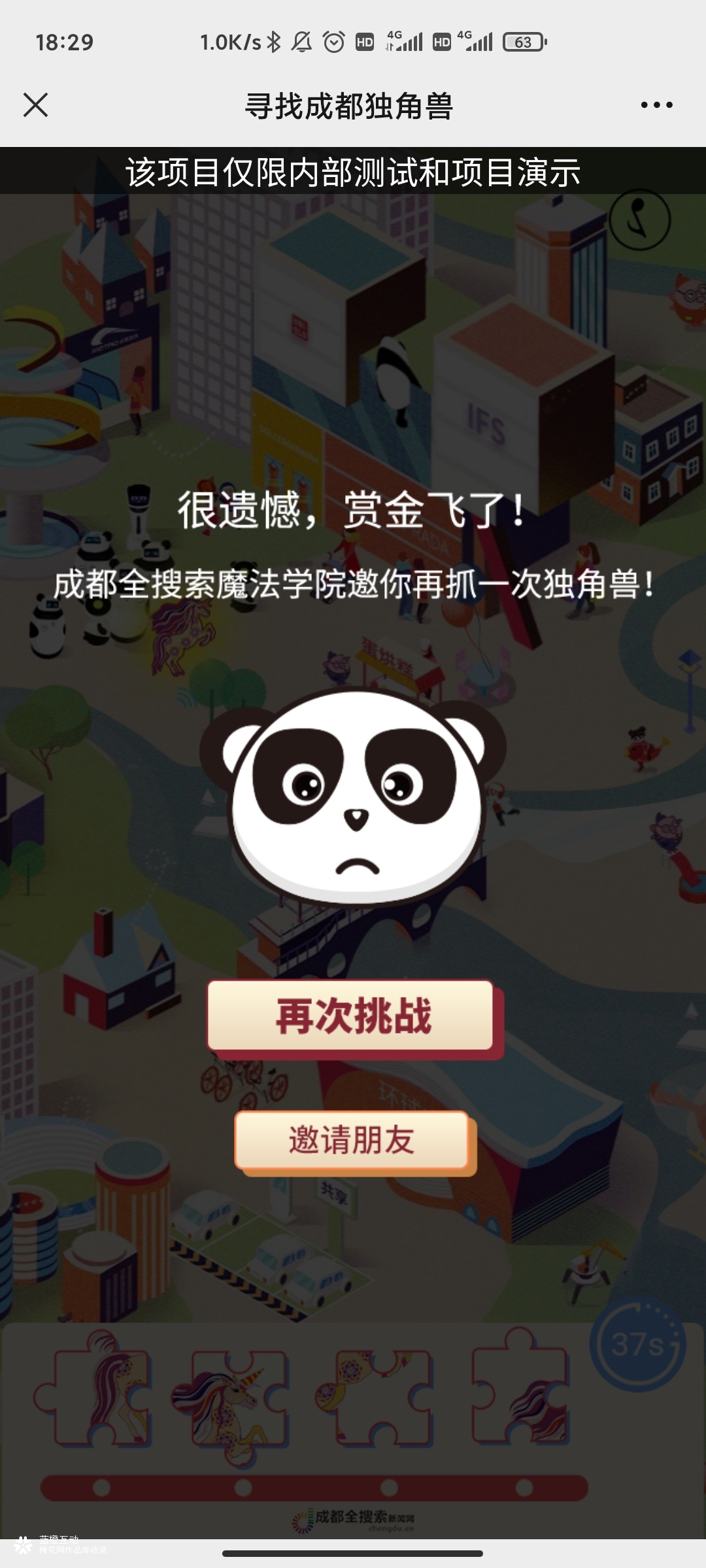Close the 寻找成都独角兽 page
The width and height of the screenshot is (706, 1568).
tap(35, 105)
